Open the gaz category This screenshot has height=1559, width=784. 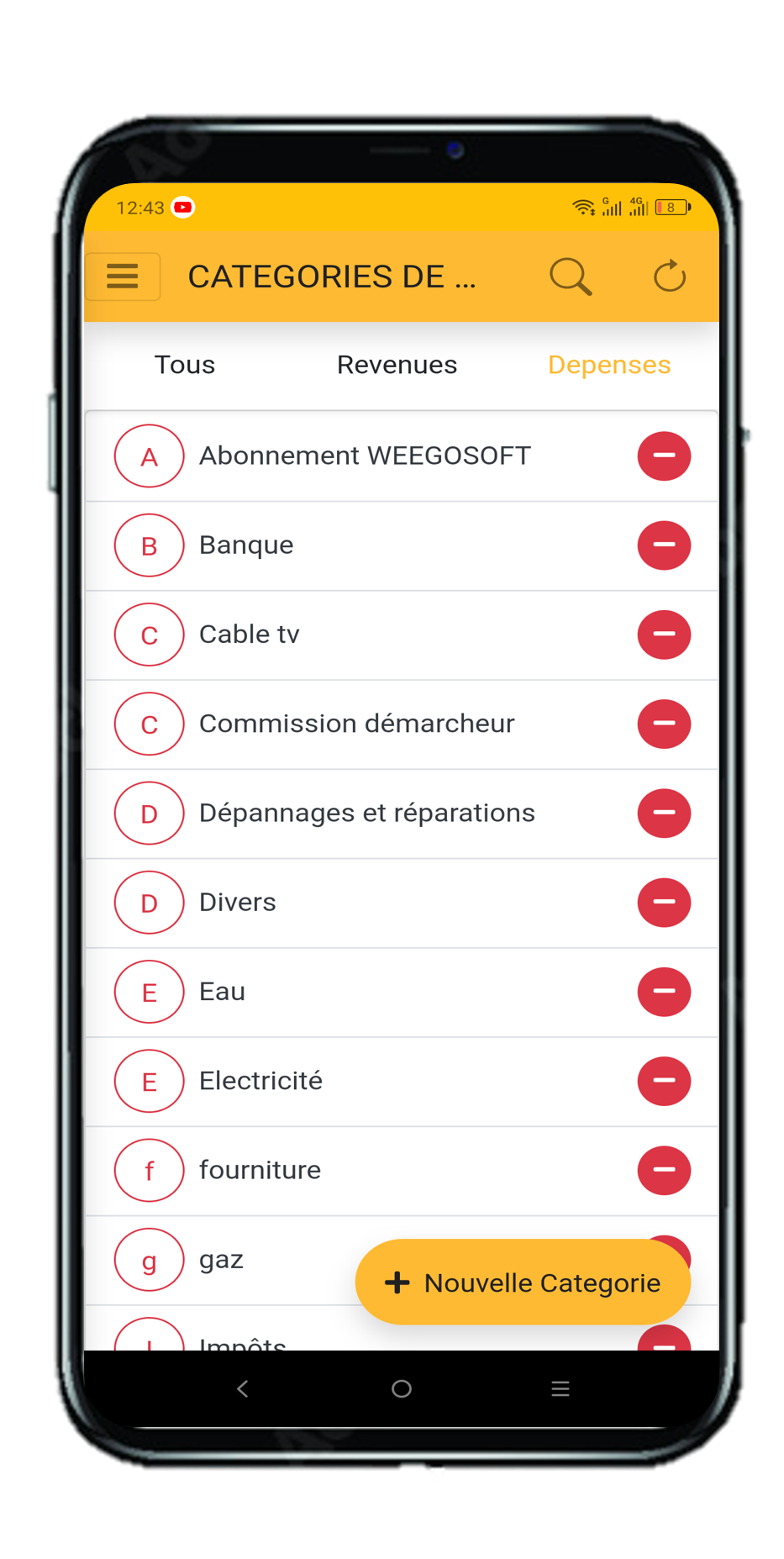221,1260
